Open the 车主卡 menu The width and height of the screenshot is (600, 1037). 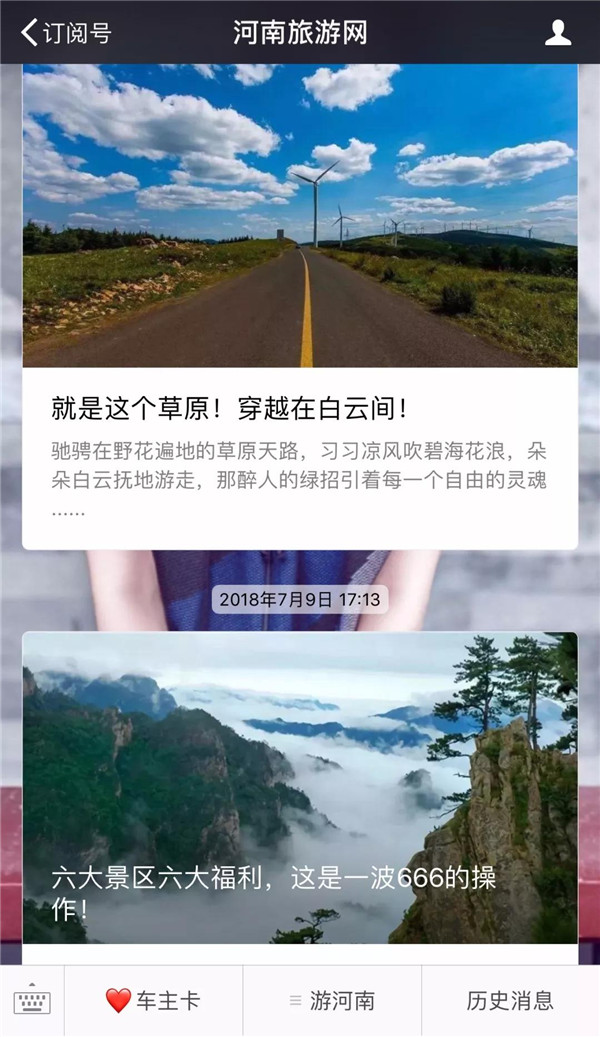[153, 1001]
